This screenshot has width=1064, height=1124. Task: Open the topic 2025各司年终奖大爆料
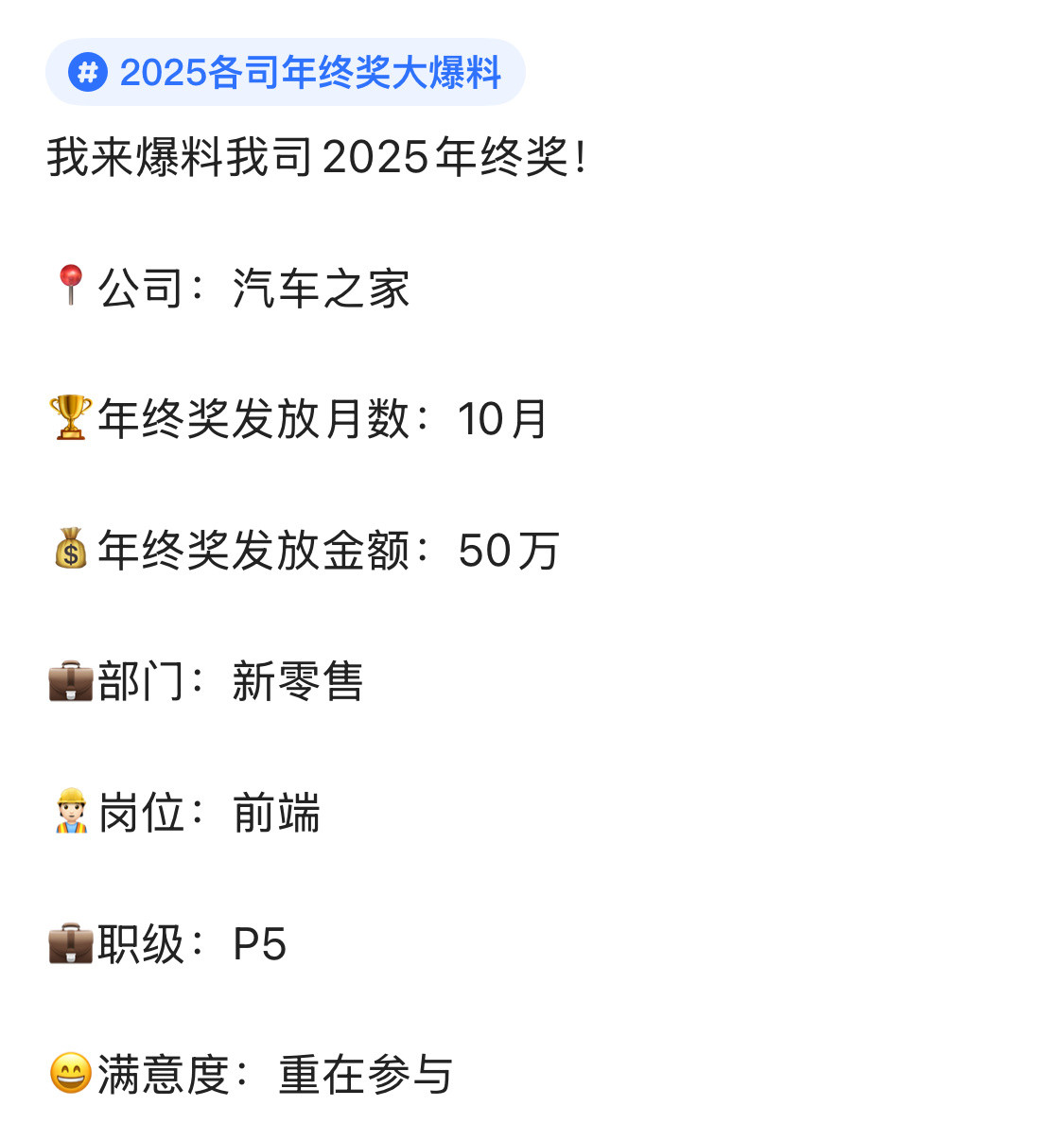click(312, 72)
